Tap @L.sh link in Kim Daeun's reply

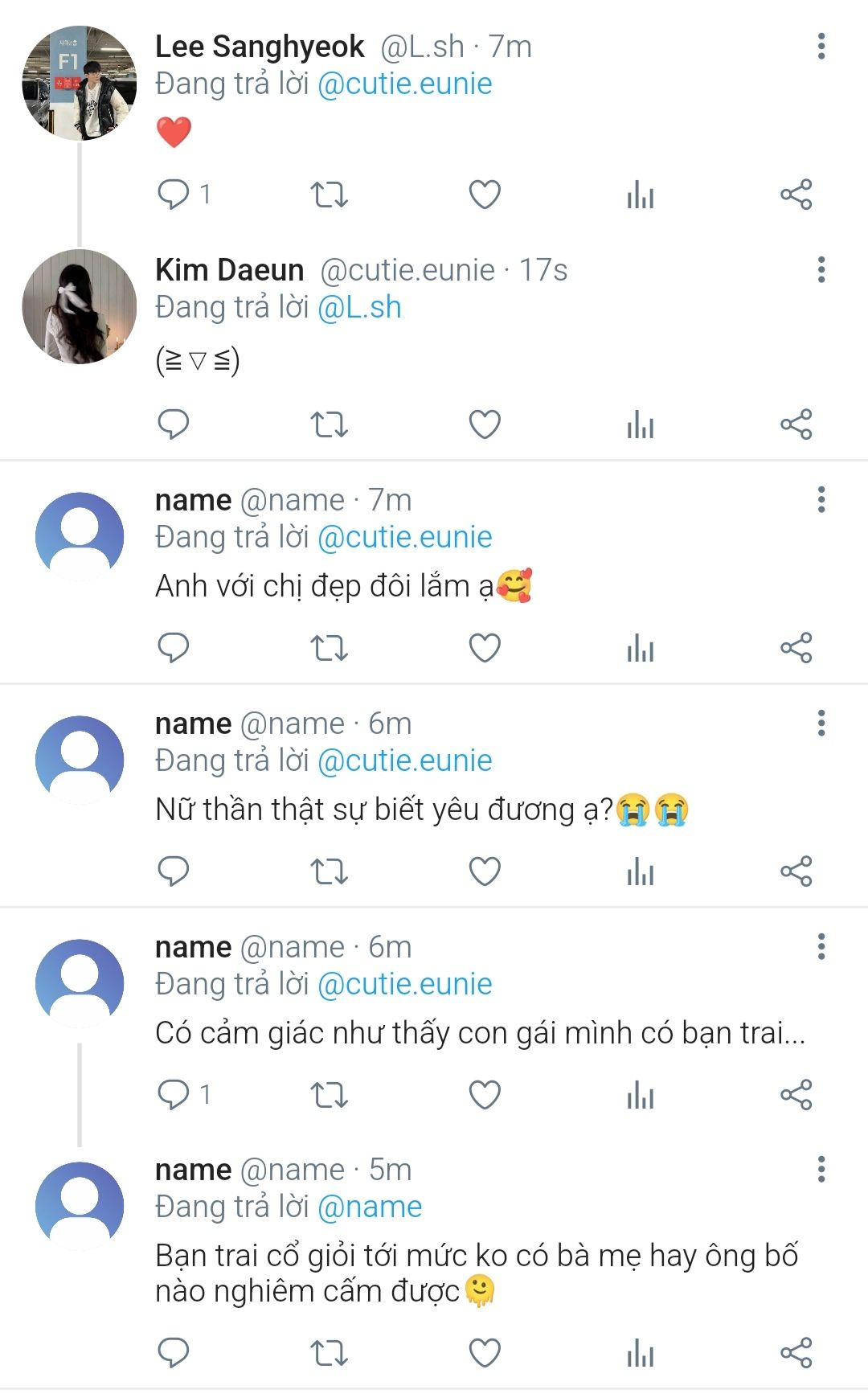point(359,307)
